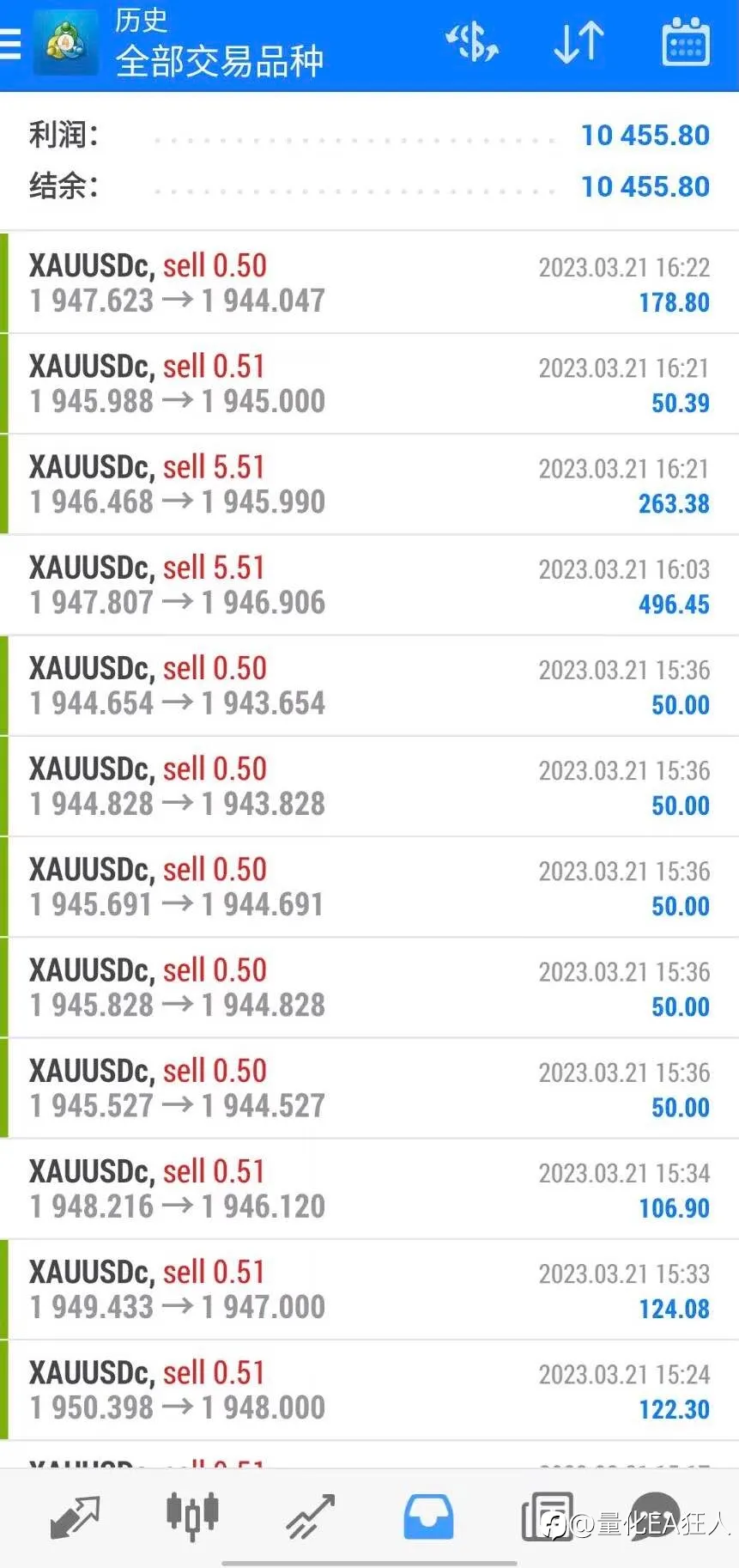739x1568 pixels.
Task: Expand the trade with profit 124.08
Action: pos(369,1289)
